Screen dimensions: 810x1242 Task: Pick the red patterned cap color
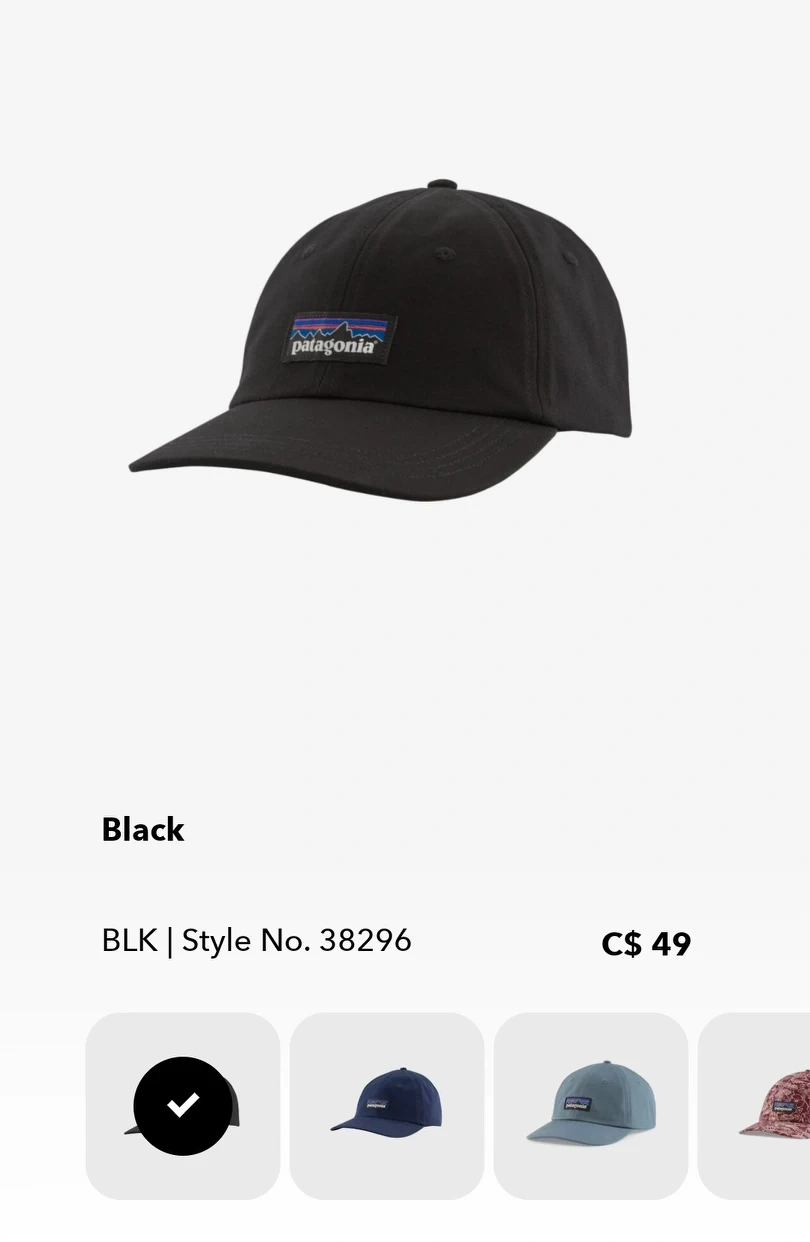tap(768, 1105)
